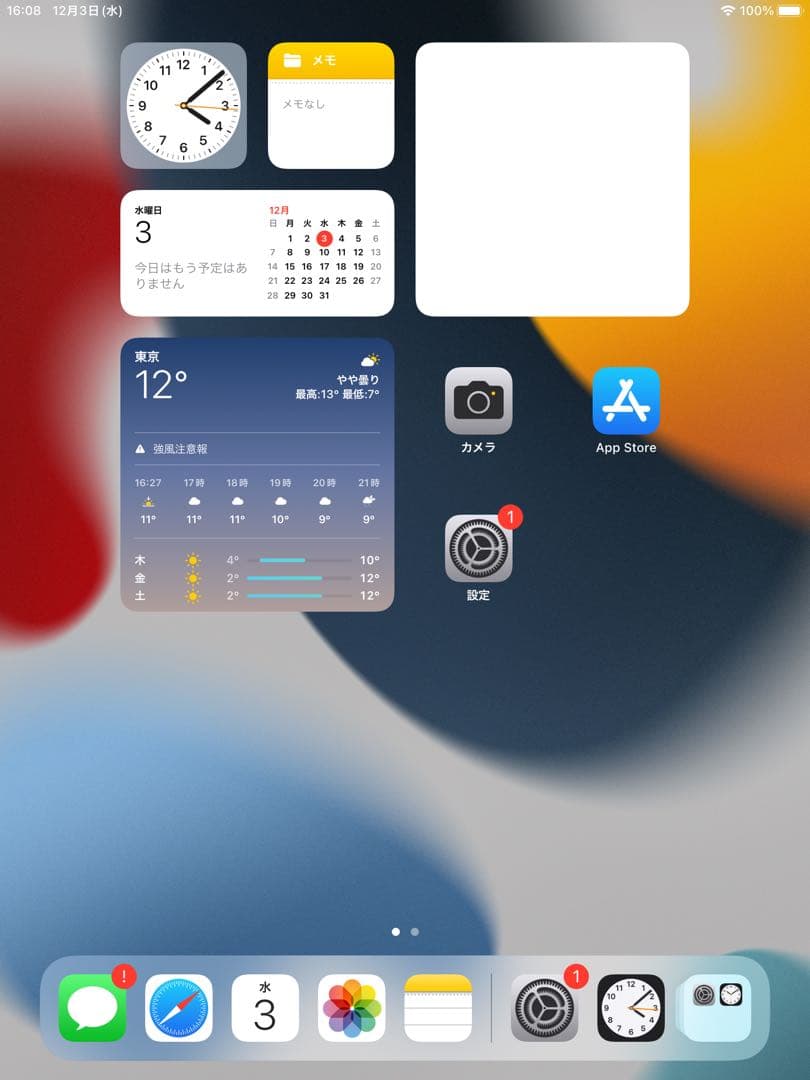Screen dimensions: 810x1080
Task: Open the Clock app in the dock
Action: [x=631, y=1008]
